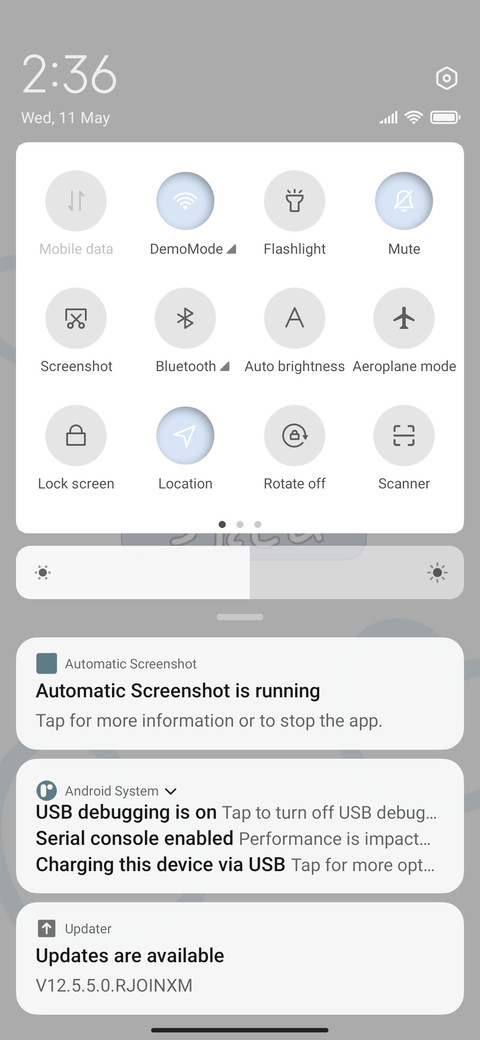The height and width of the screenshot is (1040, 480).
Task: Tap the Lock screen tile
Action: point(76,436)
